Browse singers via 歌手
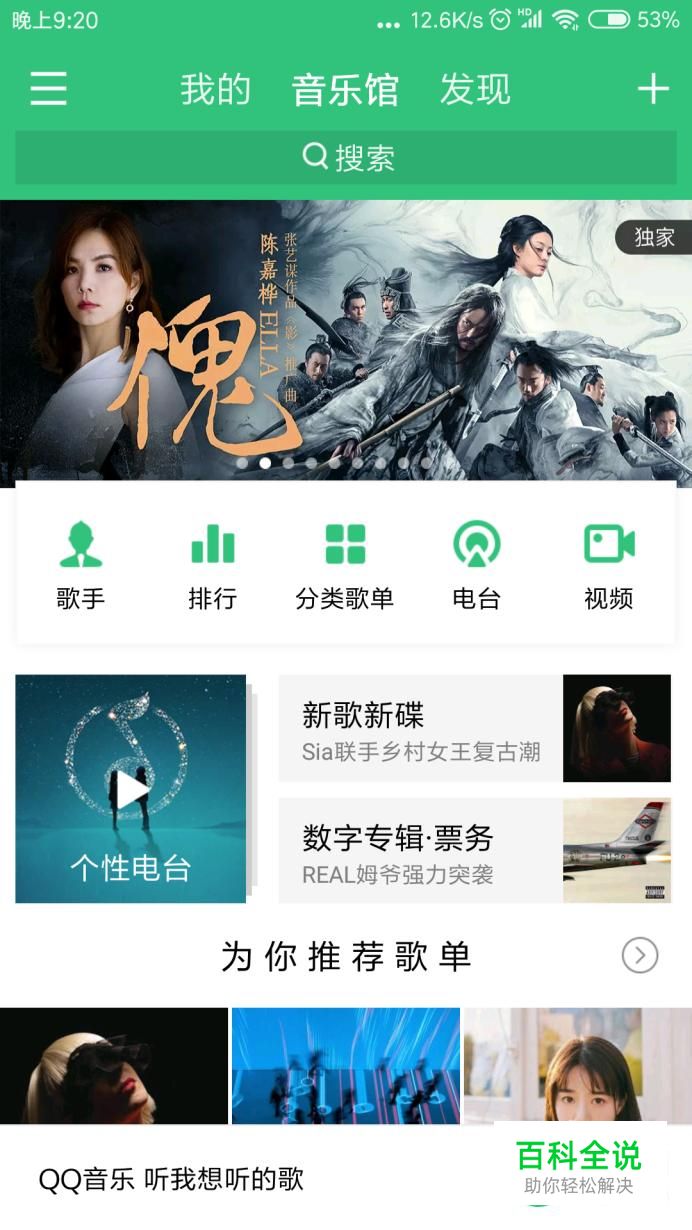Screen dimensions: 692x1230 point(81,566)
